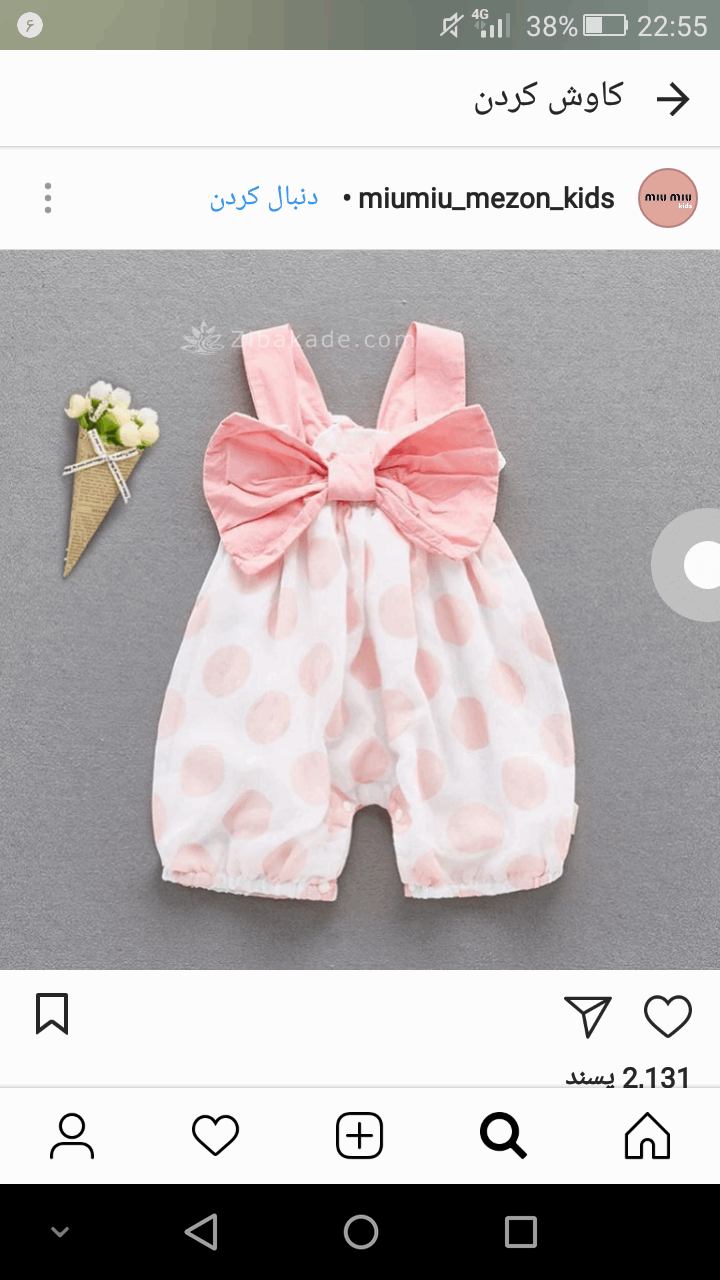
Task: Like this baby romper post
Action: [x=667, y=1016]
